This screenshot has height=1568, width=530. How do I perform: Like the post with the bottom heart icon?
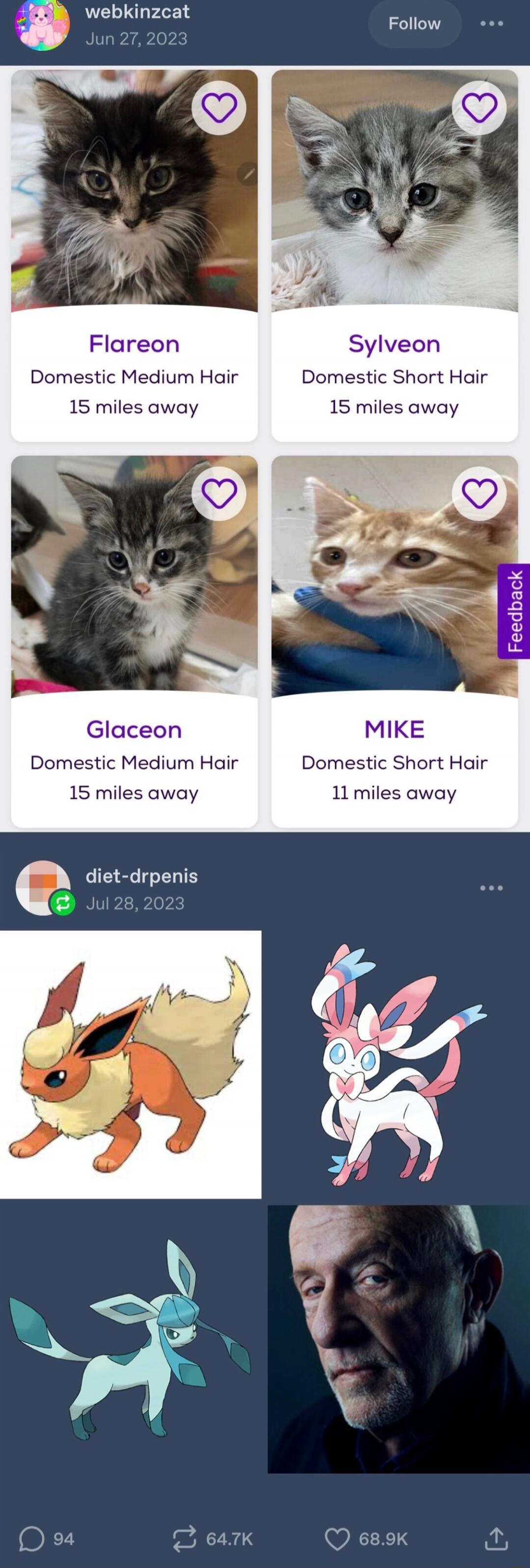(338, 1538)
